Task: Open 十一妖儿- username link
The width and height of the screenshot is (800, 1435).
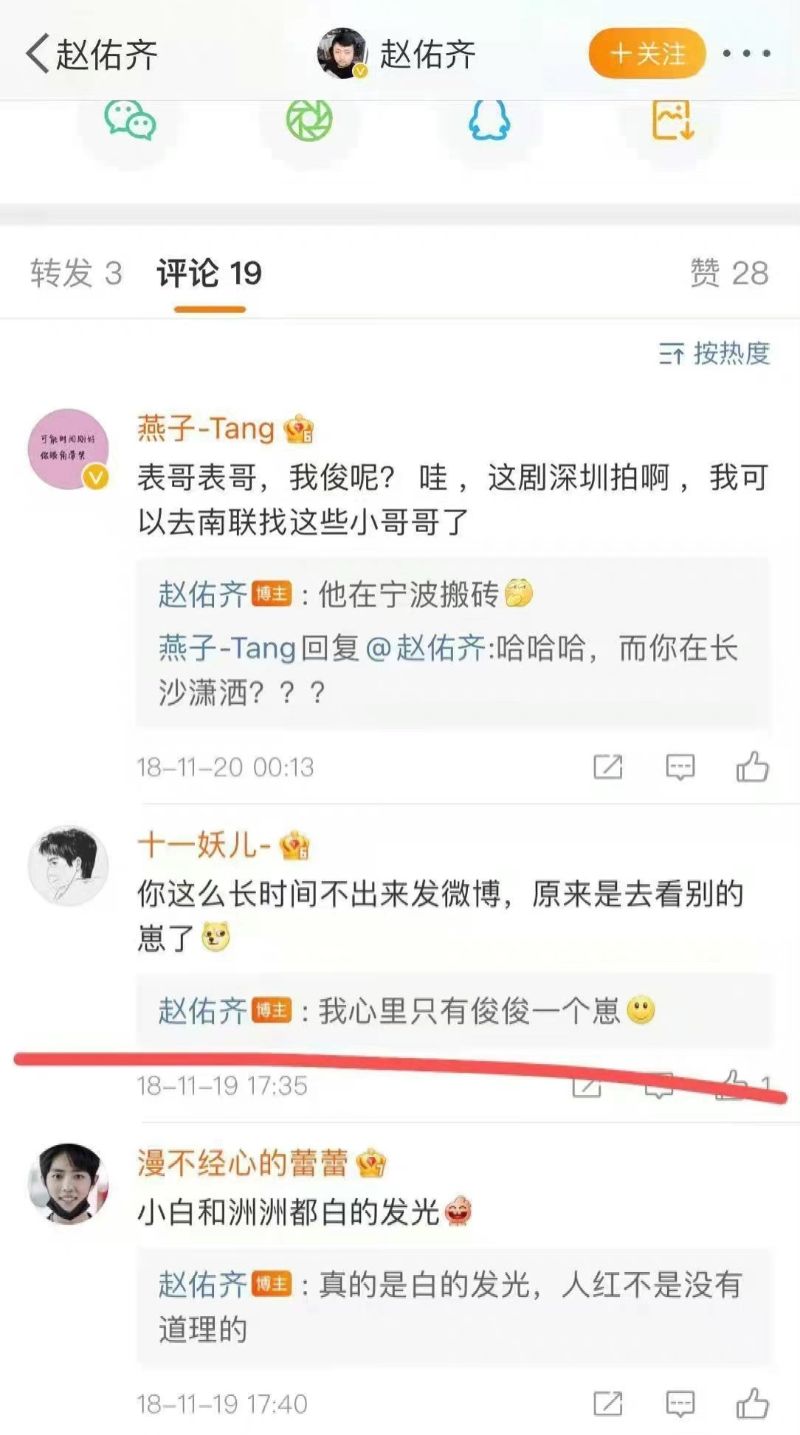Action: coord(204,847)
